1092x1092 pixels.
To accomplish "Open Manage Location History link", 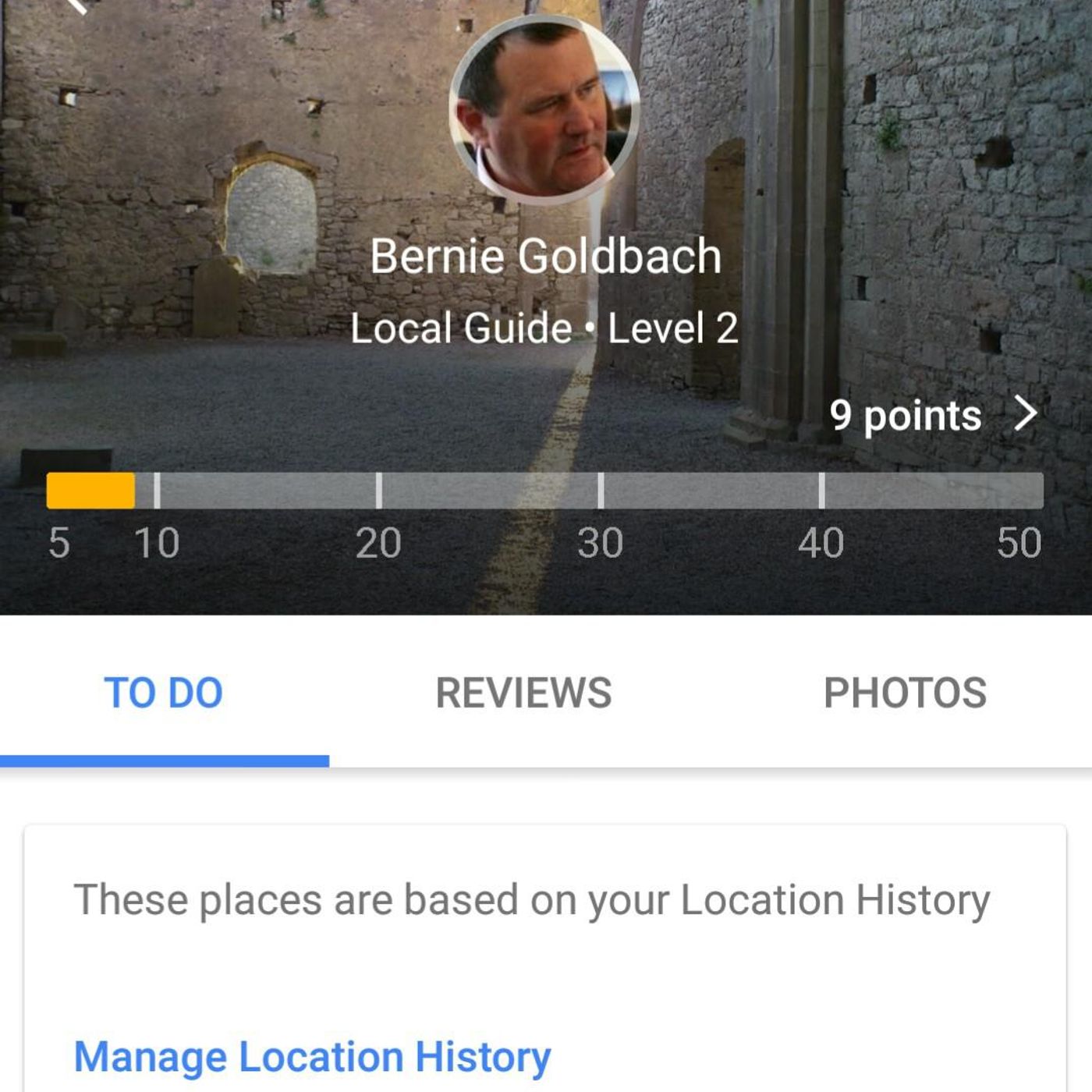I will pos(312,1057).
